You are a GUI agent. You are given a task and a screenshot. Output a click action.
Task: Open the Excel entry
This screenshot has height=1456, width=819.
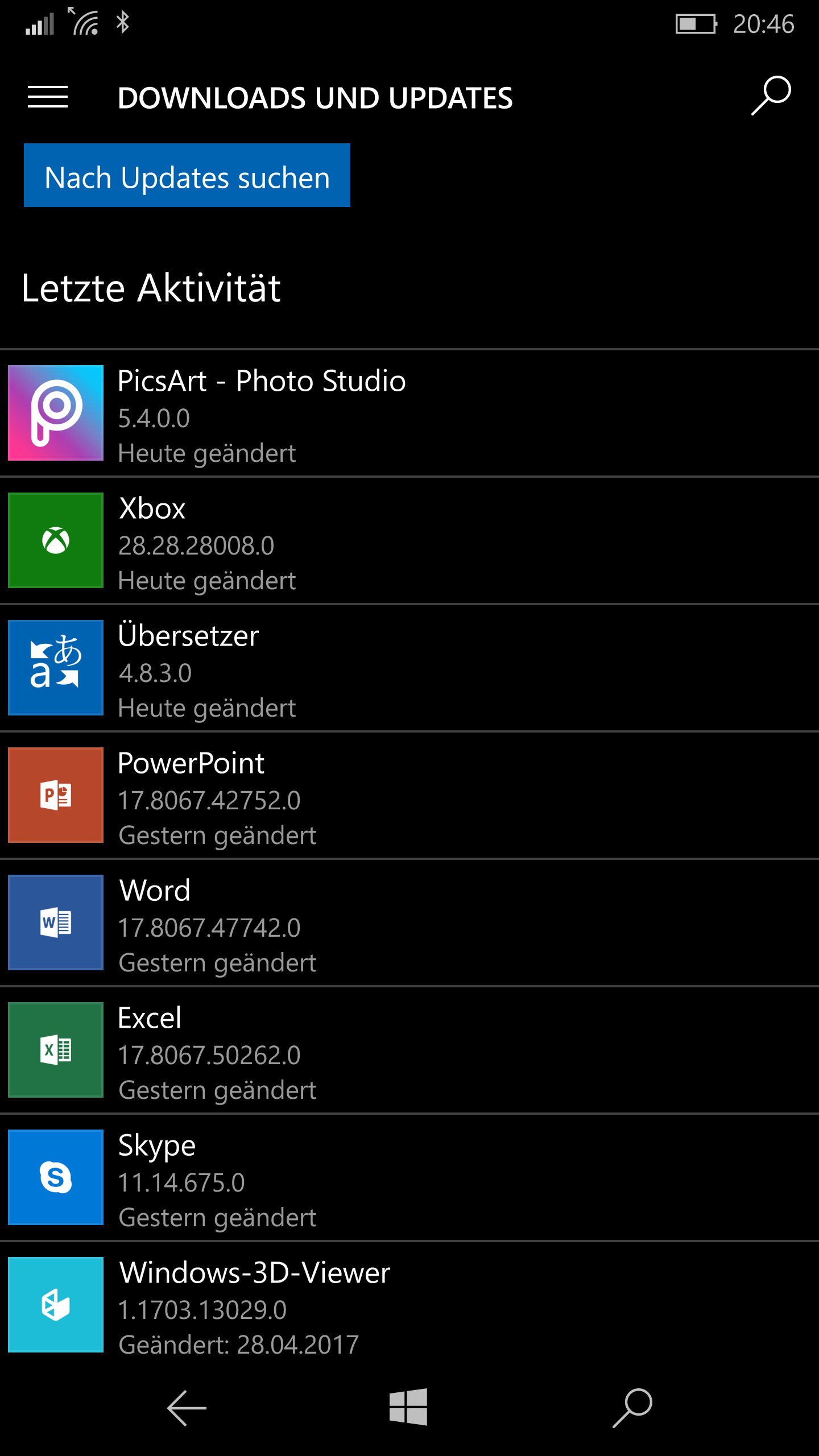pos(409,1050)
